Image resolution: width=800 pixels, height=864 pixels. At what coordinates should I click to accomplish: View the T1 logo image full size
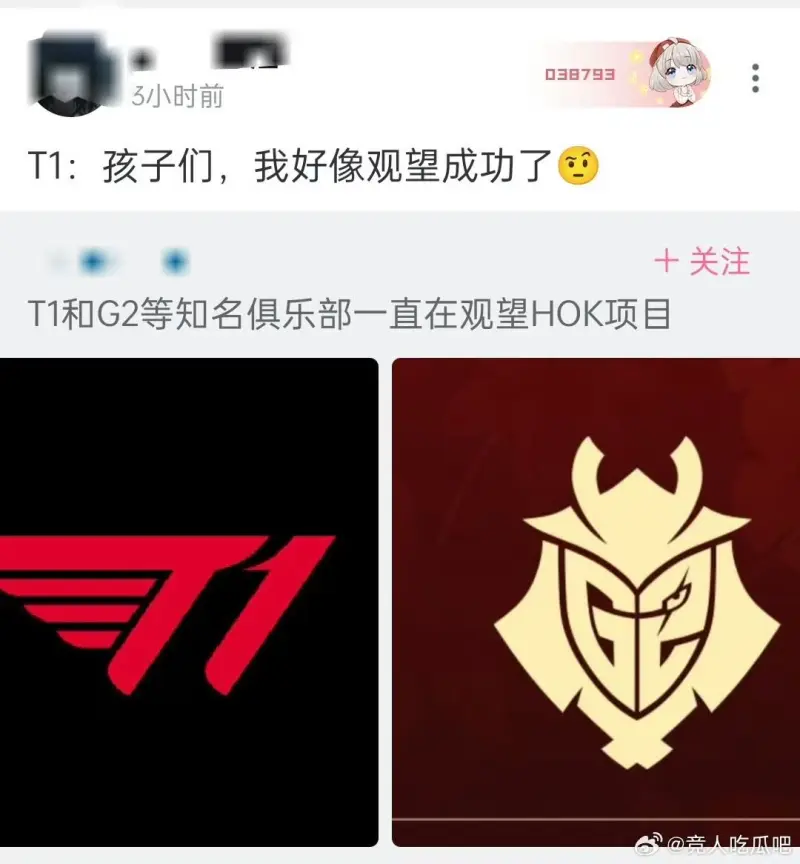(x=189, y=602)
